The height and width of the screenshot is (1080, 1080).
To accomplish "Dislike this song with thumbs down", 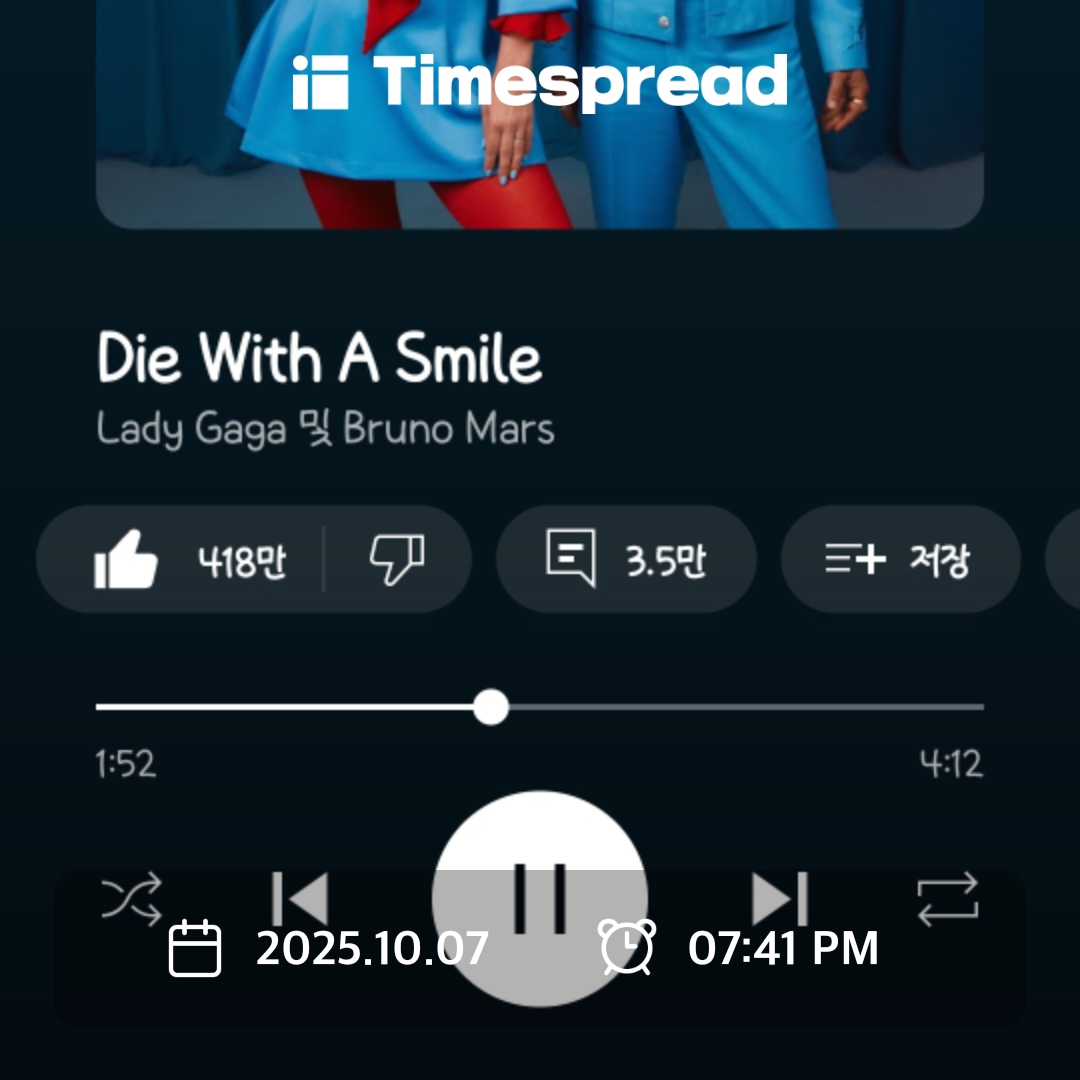I will click(397, 559).
